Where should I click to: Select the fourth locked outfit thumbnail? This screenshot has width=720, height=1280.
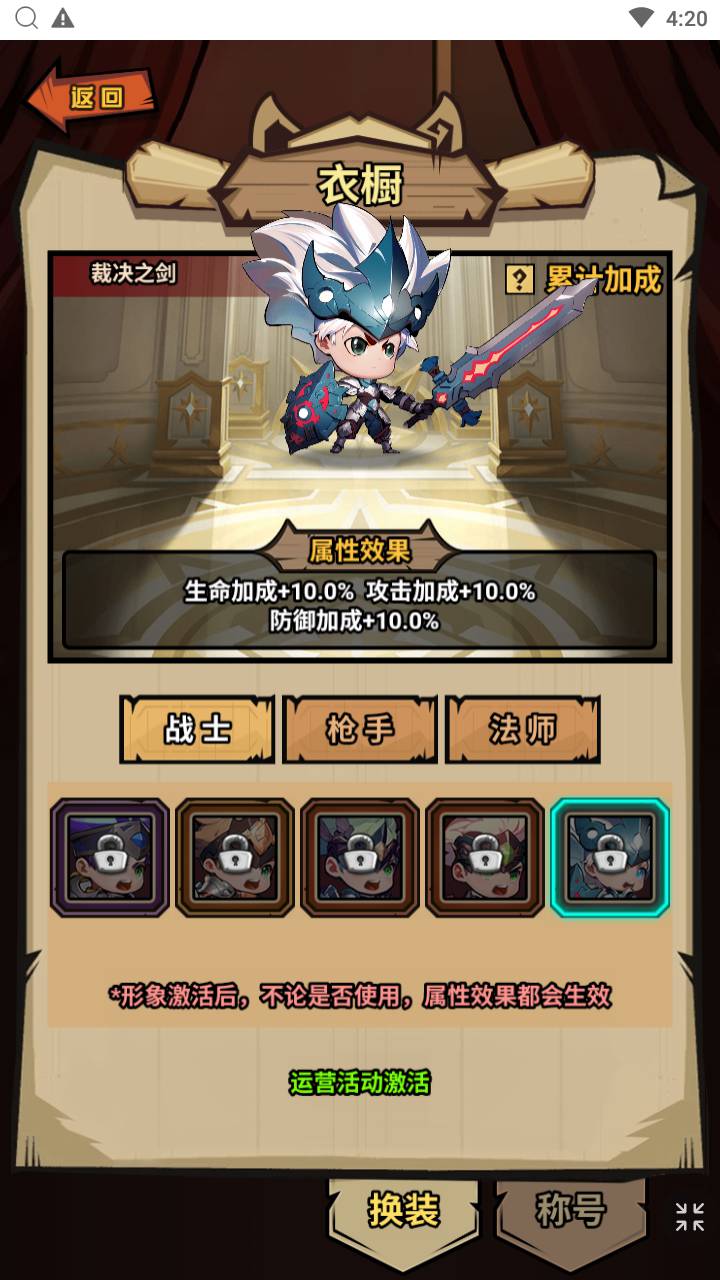485,857
